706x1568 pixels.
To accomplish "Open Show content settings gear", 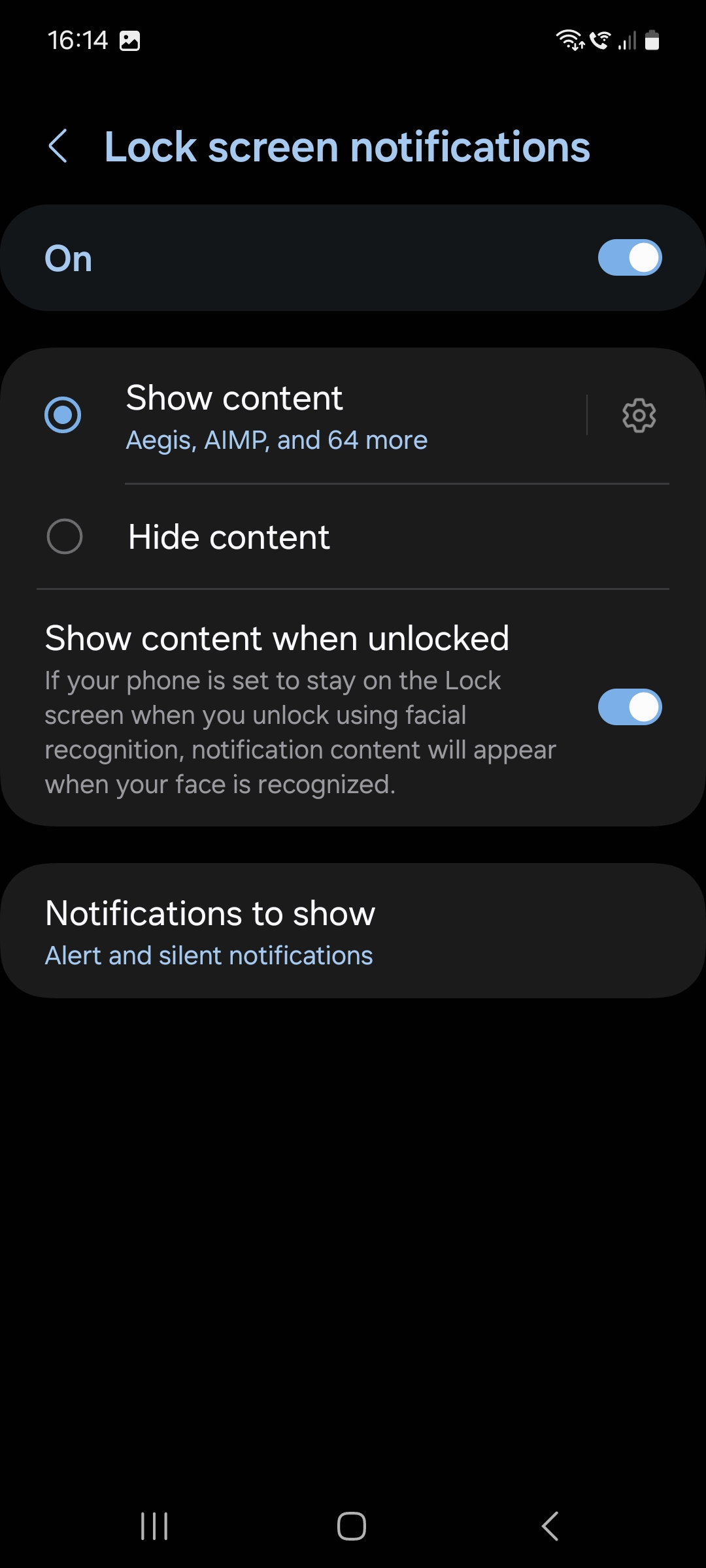I will [639, 416].
